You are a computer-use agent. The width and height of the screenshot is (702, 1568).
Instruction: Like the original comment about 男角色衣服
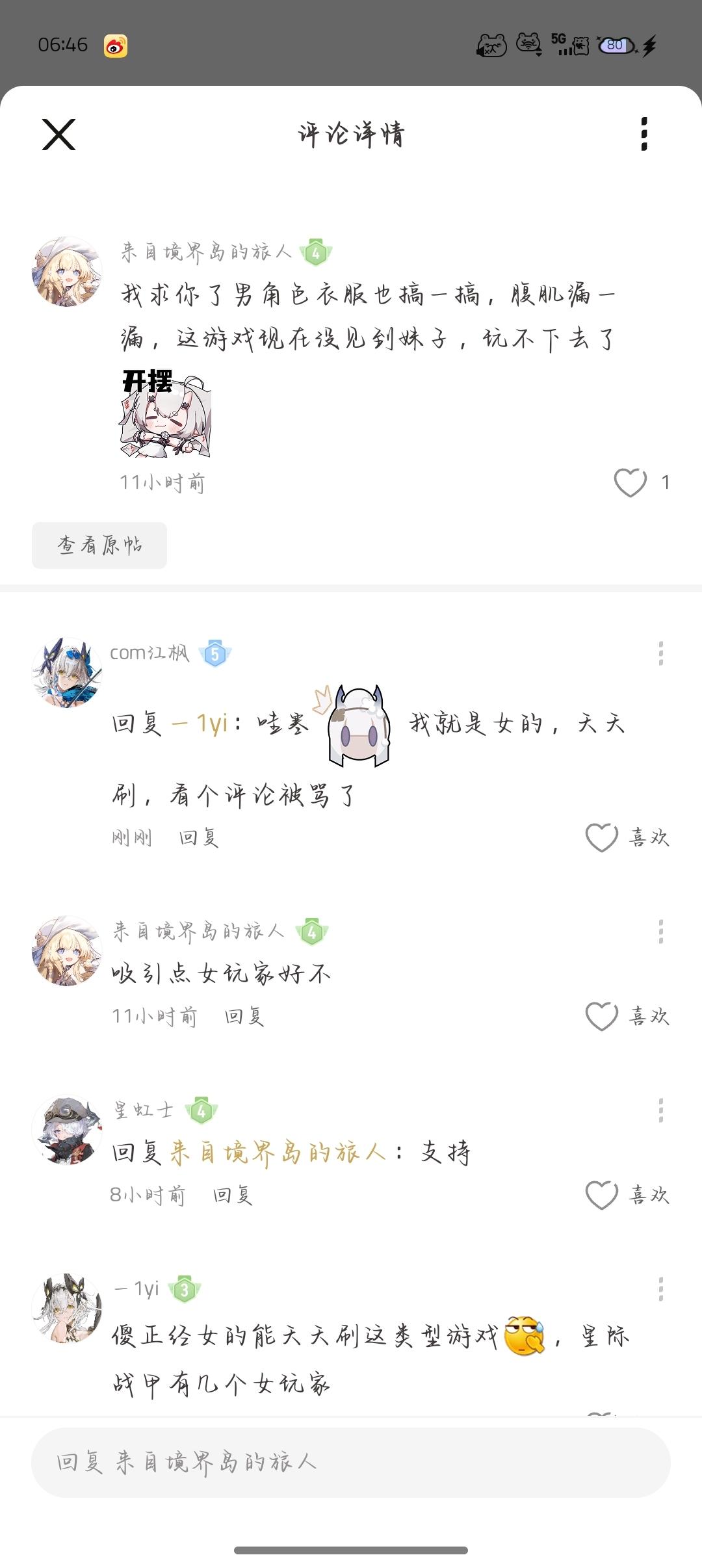pos(630,482)
